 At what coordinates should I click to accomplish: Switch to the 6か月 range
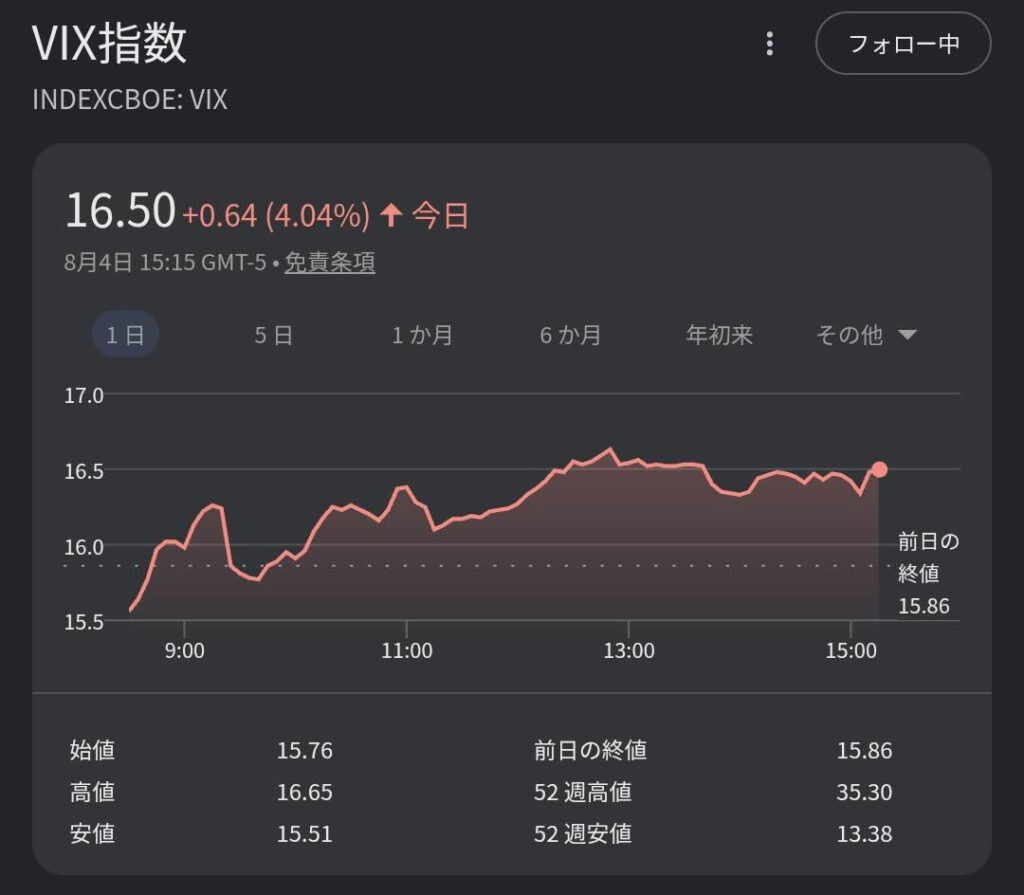coord(570,334)
